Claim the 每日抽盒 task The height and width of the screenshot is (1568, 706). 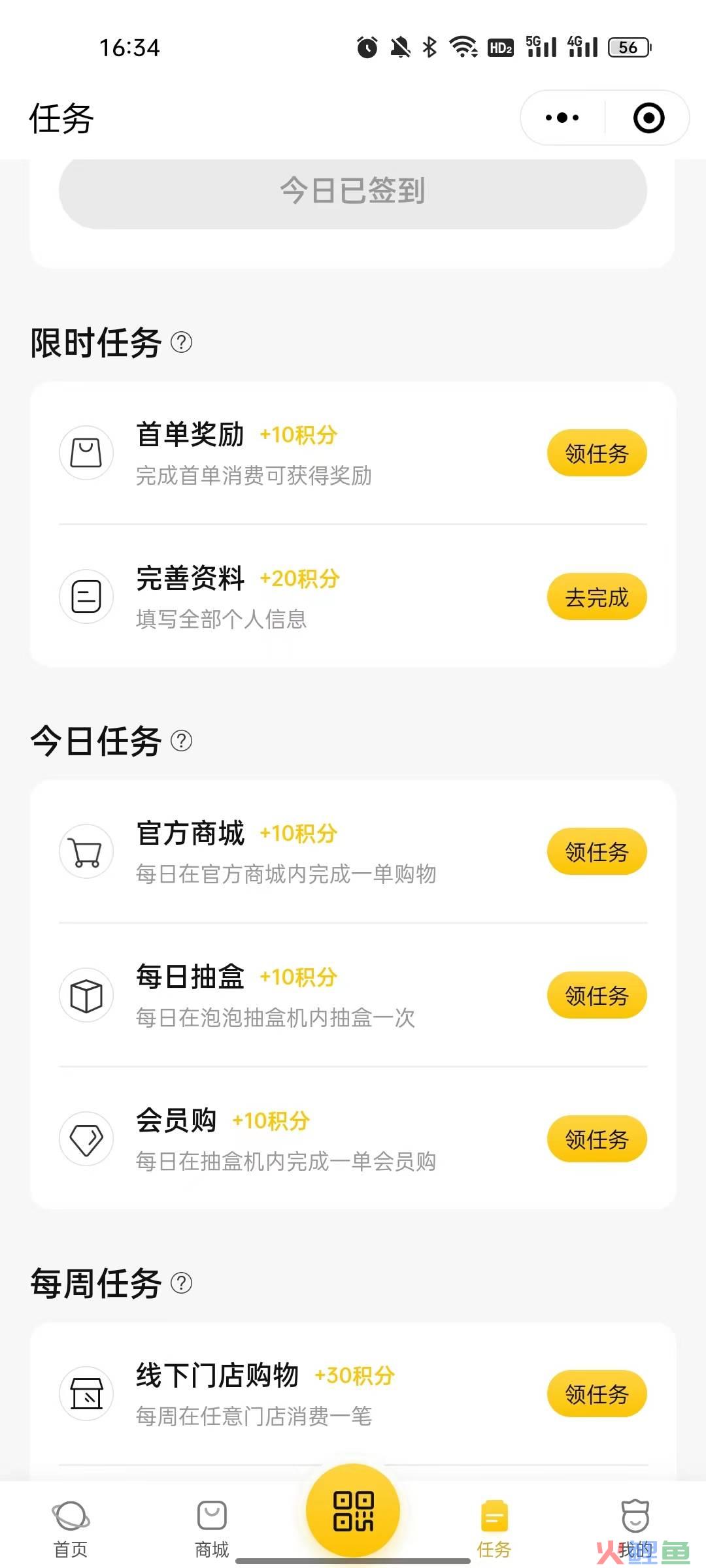coord(597,995)
